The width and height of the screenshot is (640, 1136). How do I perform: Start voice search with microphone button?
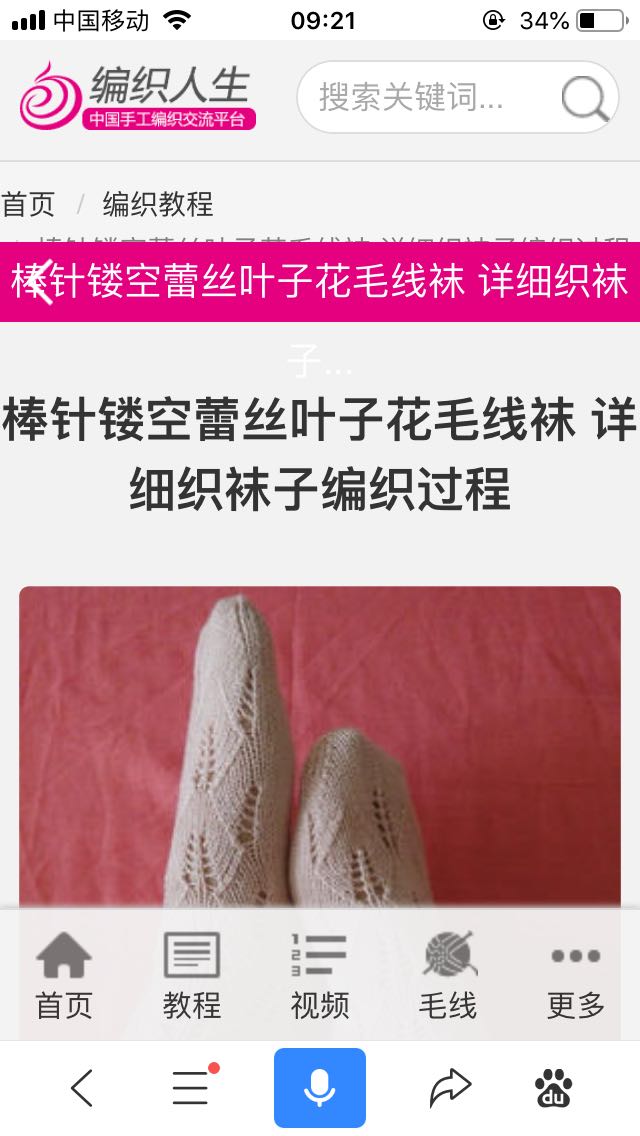(320, 1088)
